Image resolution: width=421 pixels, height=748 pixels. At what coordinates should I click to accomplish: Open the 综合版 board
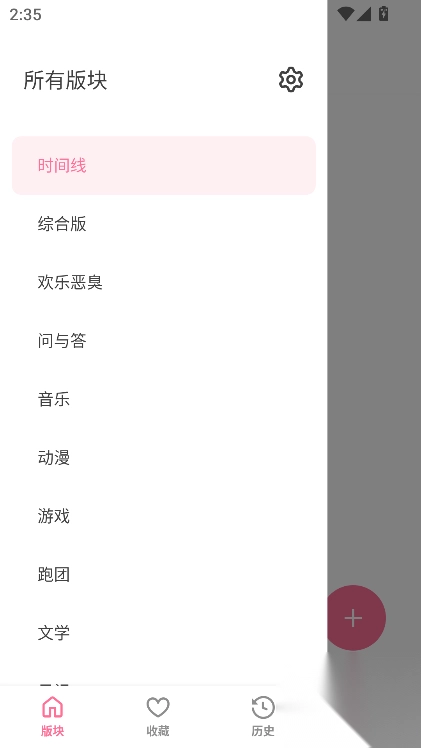click(x=164, y=224)
